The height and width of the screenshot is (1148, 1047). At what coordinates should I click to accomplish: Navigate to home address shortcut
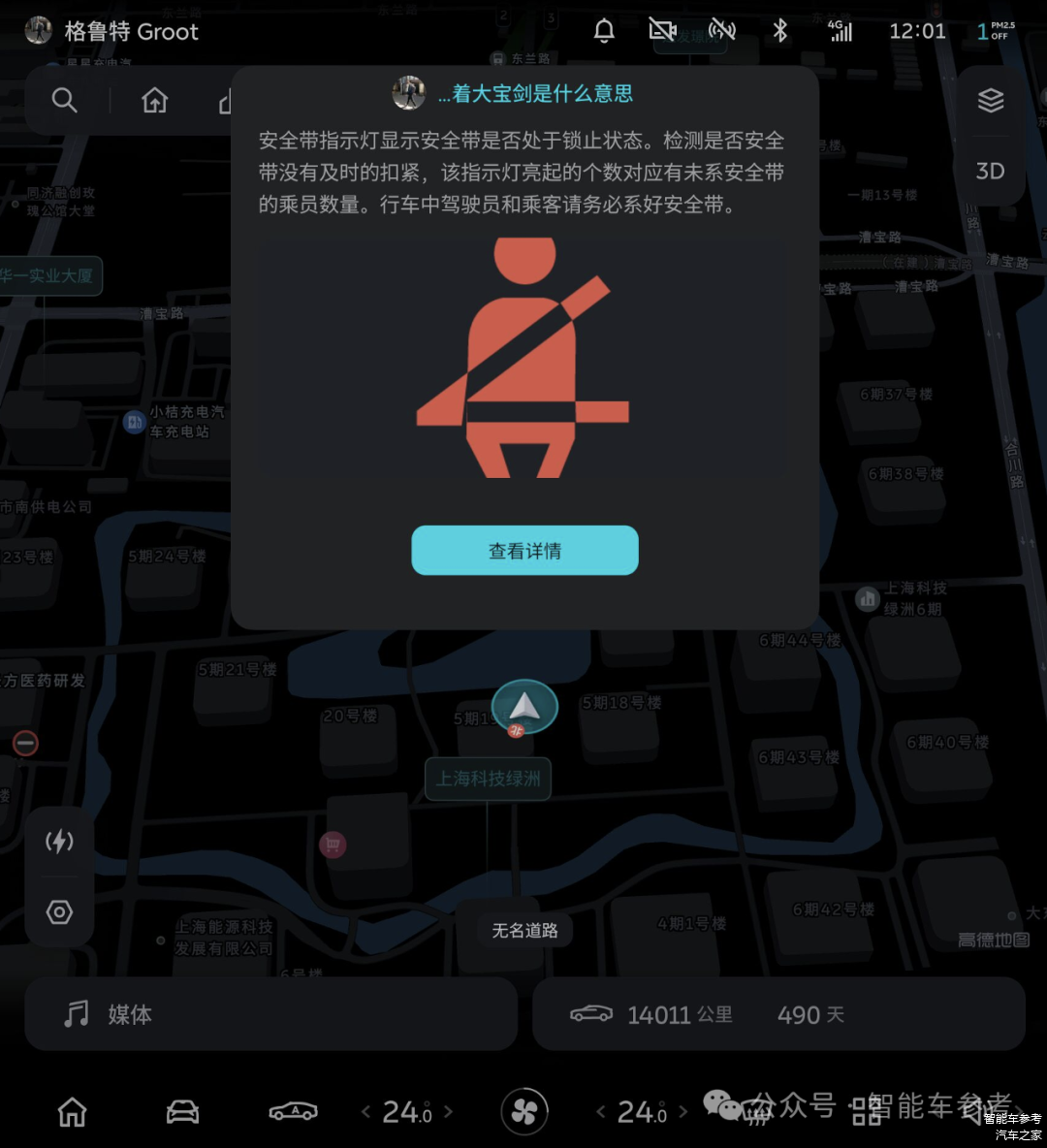click(155, 100)
